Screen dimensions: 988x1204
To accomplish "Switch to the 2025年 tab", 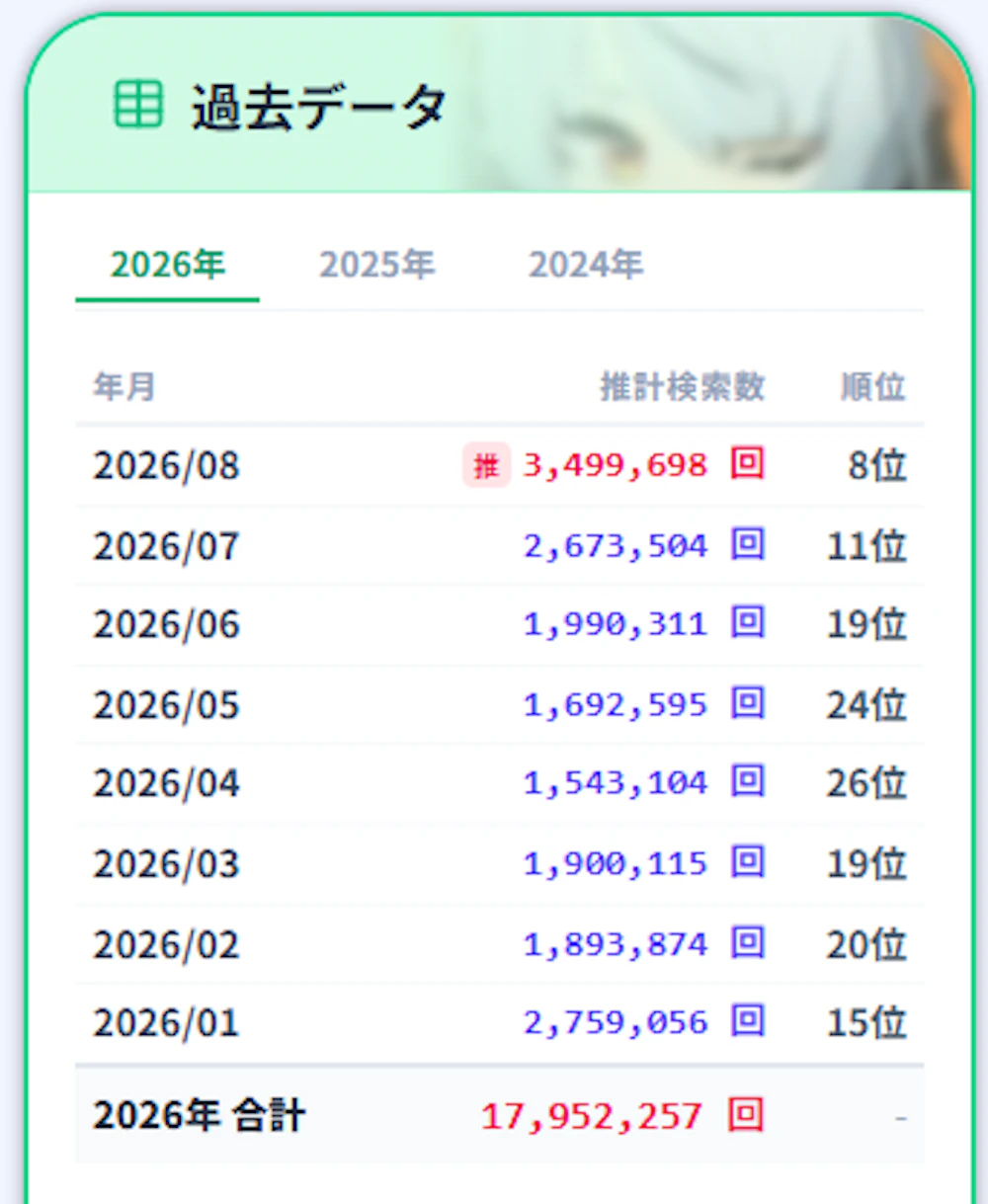I will tap(376, 266).
